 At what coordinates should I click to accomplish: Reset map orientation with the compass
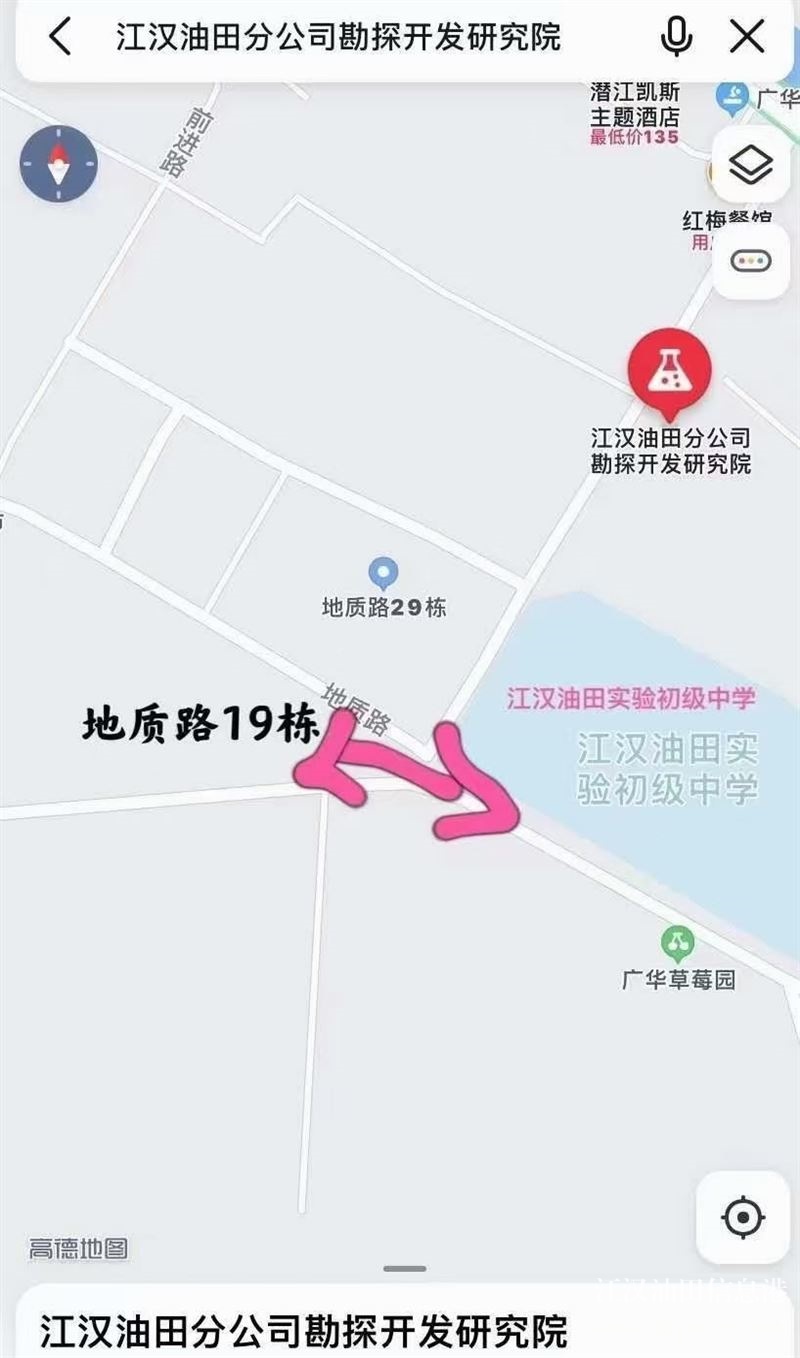[x=58, y=164]
